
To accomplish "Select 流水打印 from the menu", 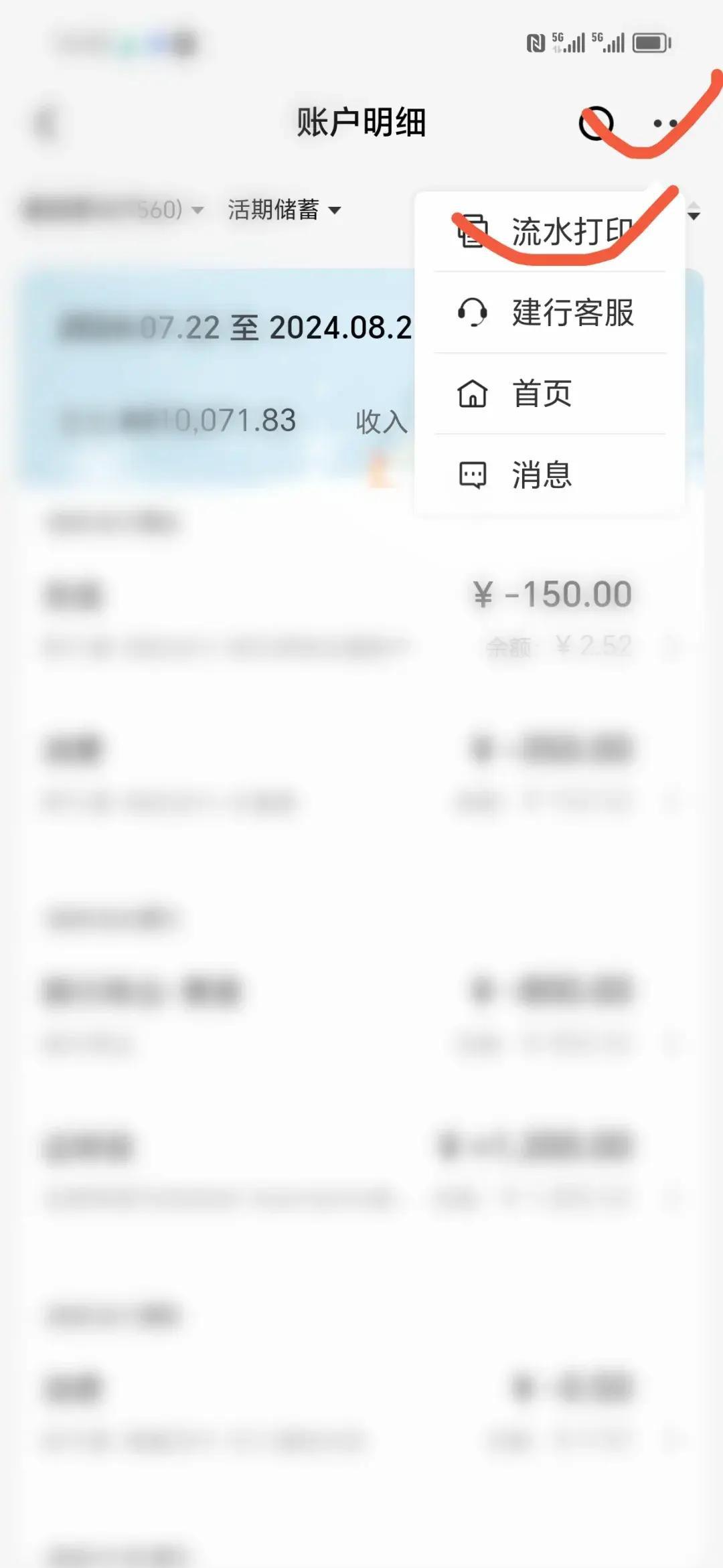I will tap(549, 232).
